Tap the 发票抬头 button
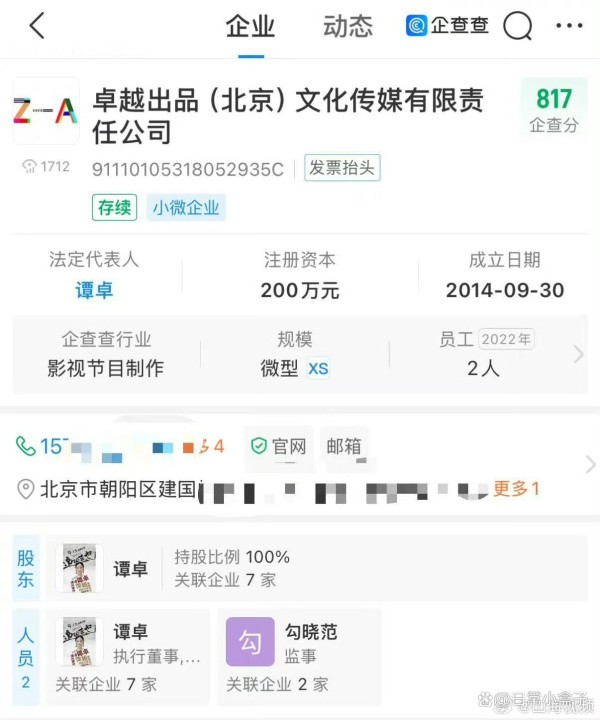This screenshot has height=720, width=600. pyautogui.click(x=342, y=168)
